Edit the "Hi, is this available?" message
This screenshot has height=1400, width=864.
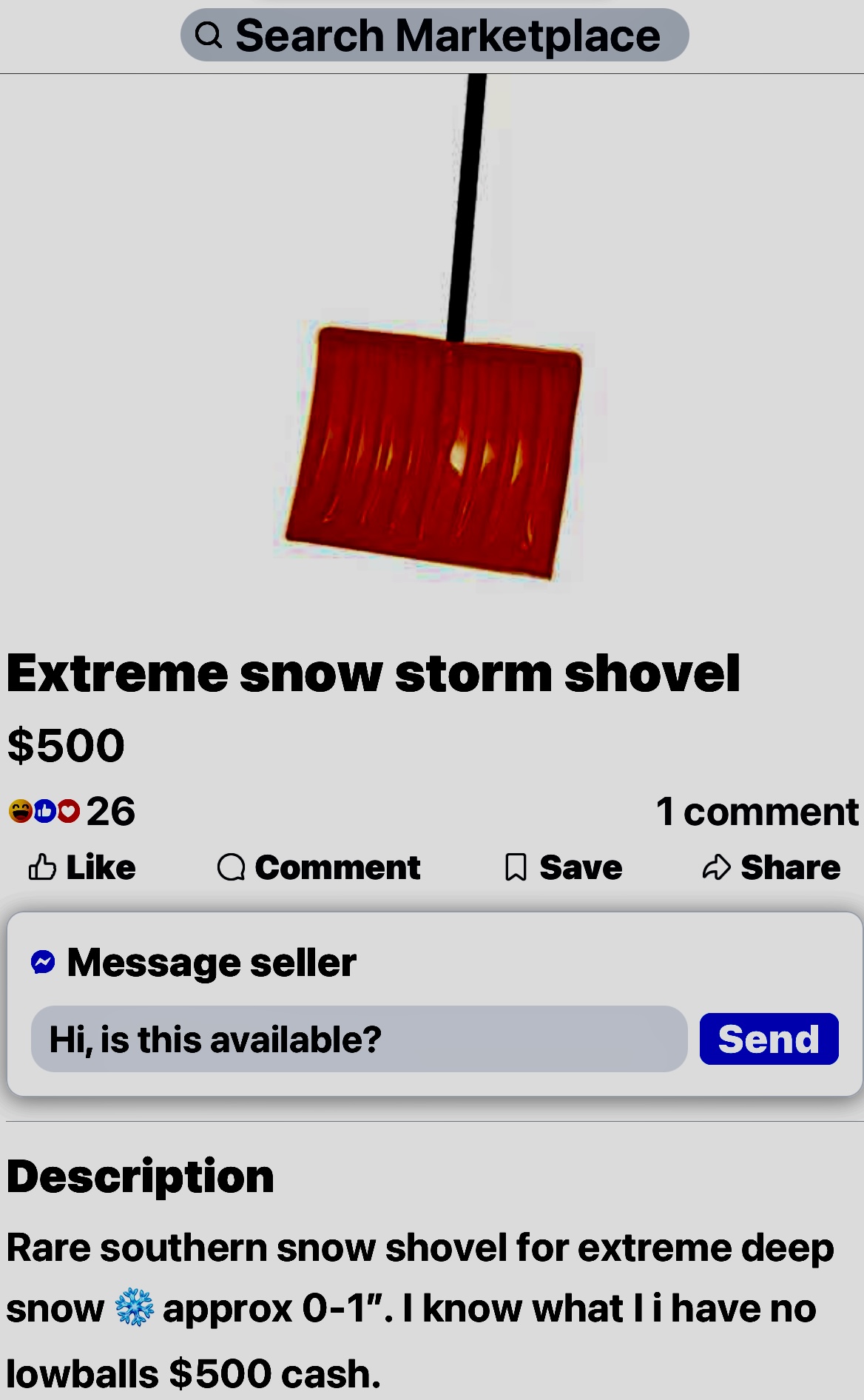359,1039
